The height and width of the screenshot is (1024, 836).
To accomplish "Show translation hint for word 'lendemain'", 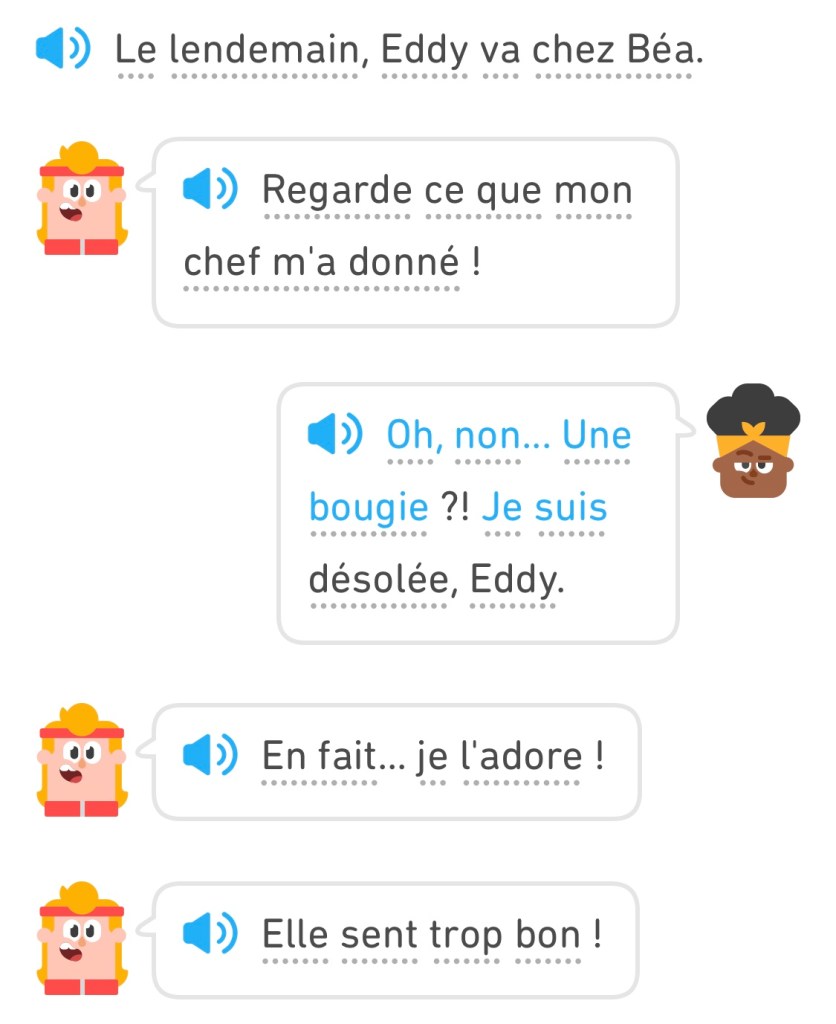I will coord(264,49).
